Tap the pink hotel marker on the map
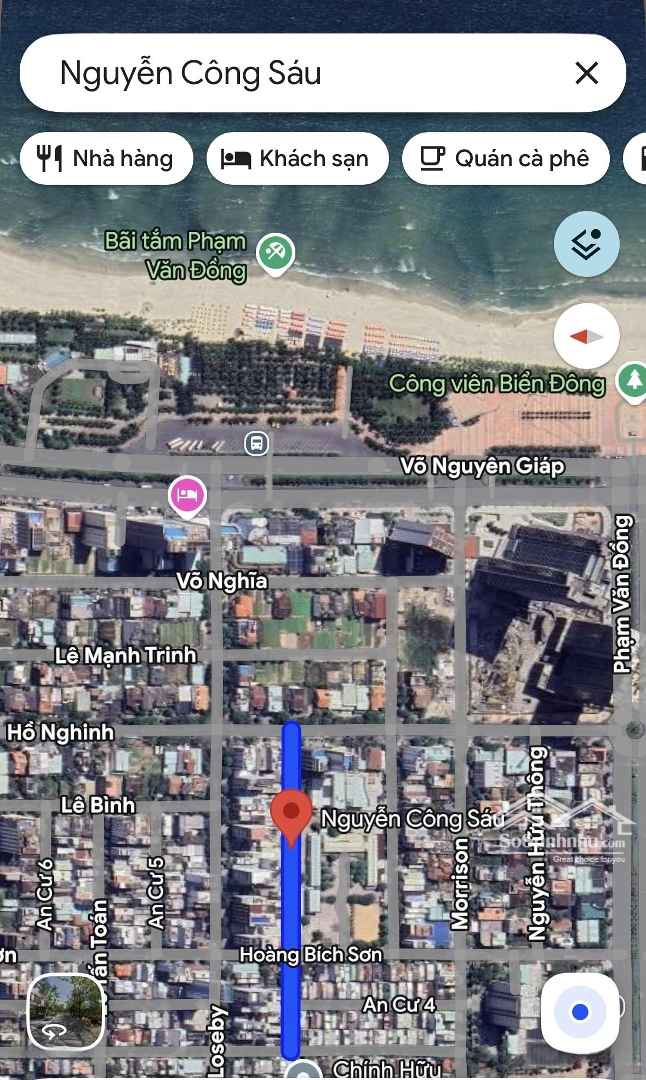Screen dimensions: 646x1080 (x=188, y=495)
